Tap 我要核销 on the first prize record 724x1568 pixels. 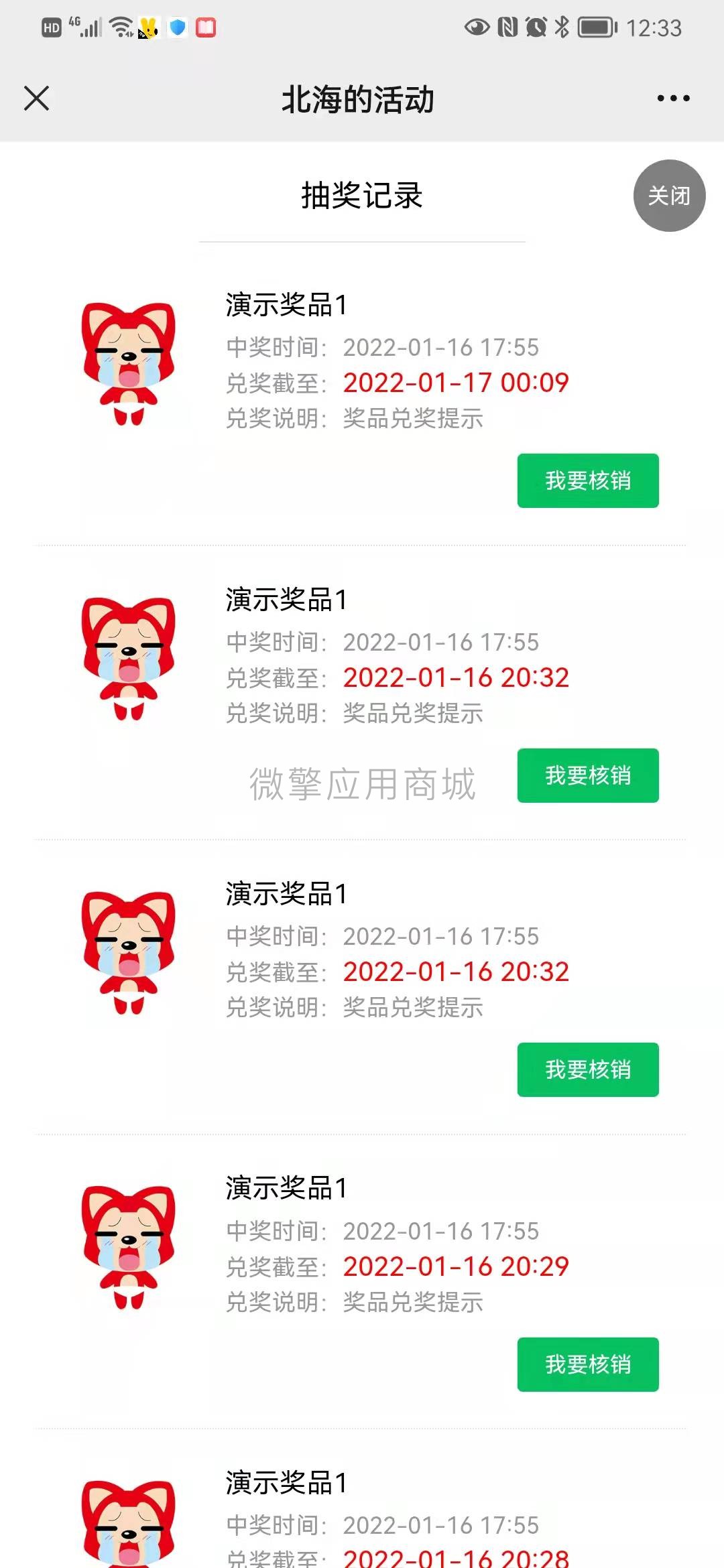(587, 480)
